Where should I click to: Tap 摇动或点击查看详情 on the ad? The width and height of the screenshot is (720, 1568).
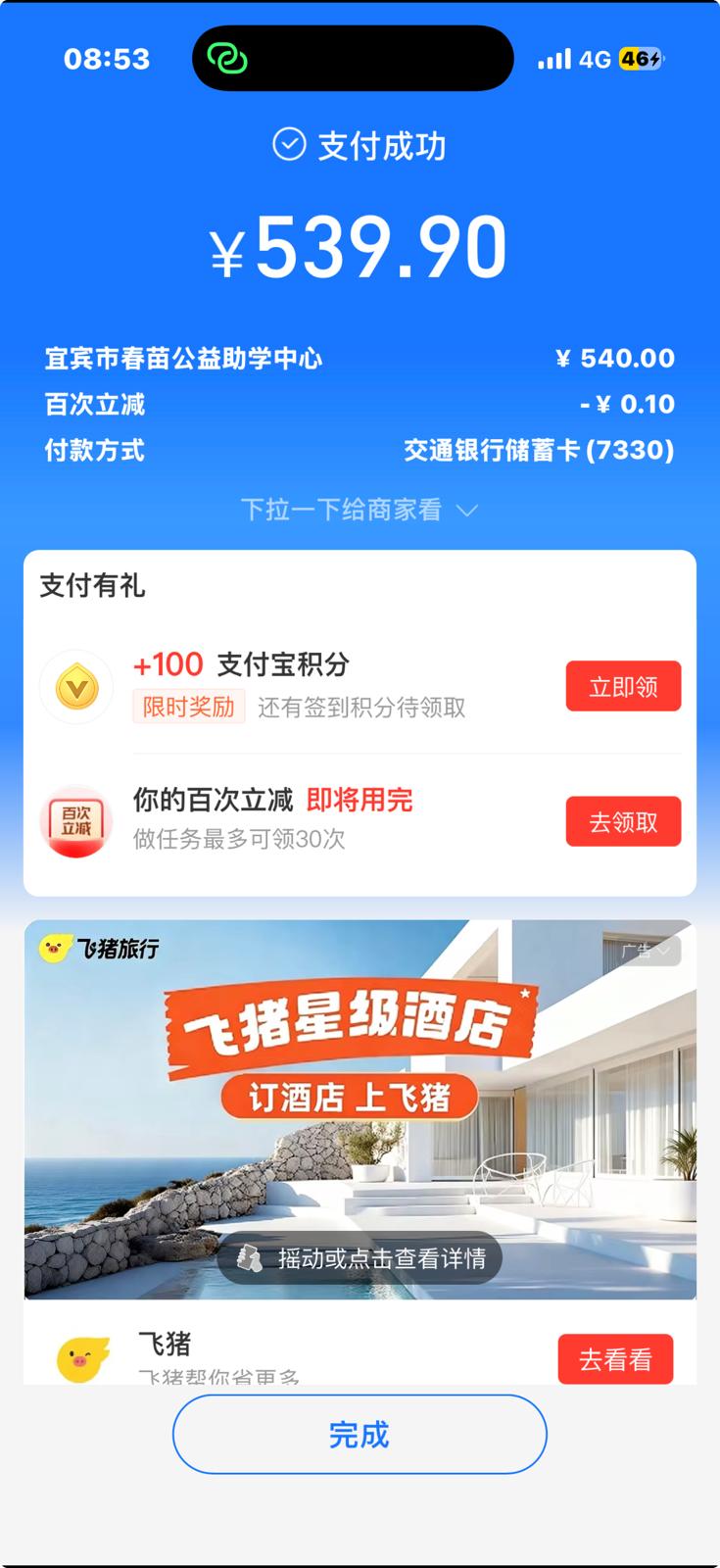[360, 1258]
